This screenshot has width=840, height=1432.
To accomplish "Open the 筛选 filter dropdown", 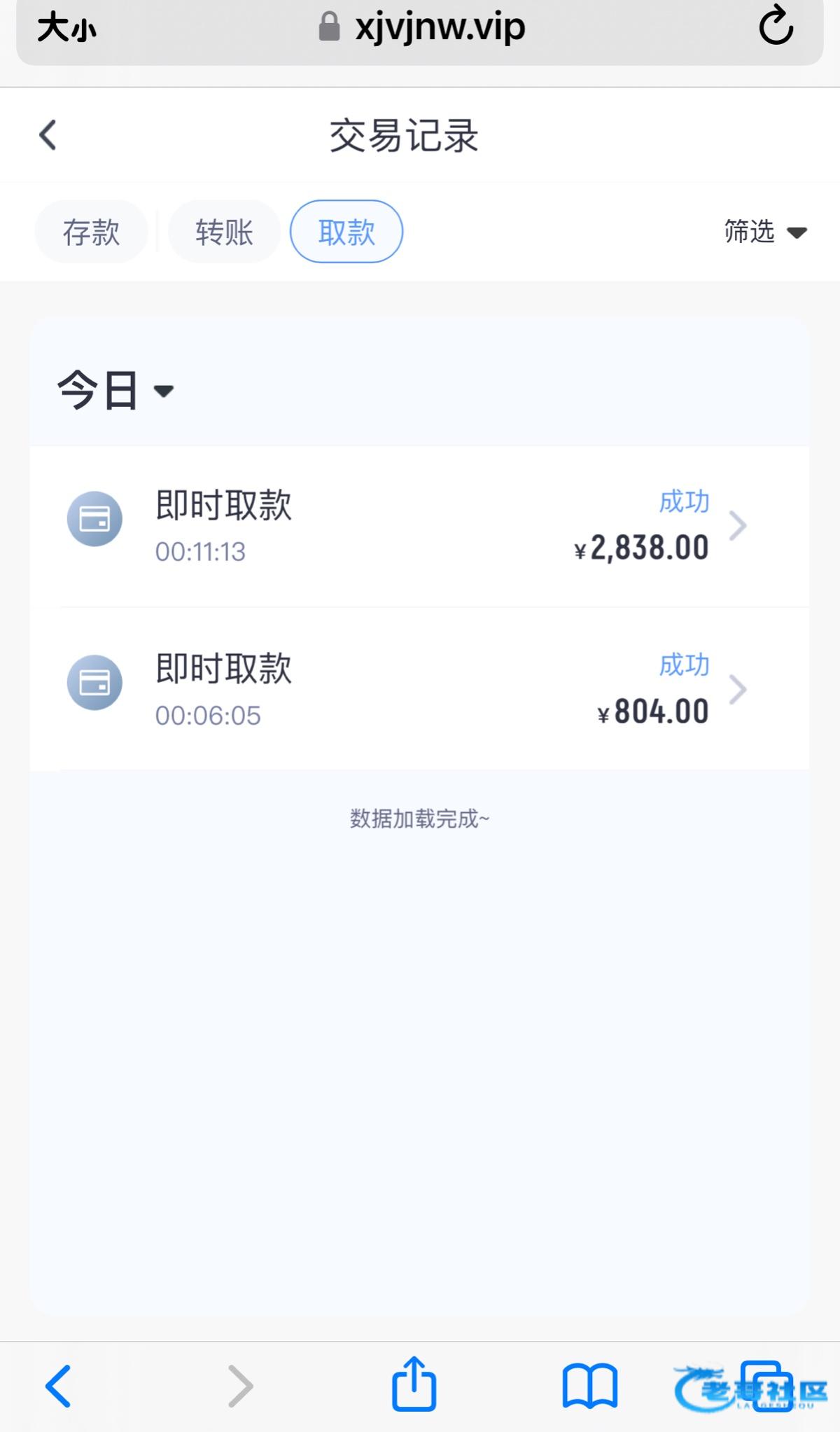I will click(764, 232).
